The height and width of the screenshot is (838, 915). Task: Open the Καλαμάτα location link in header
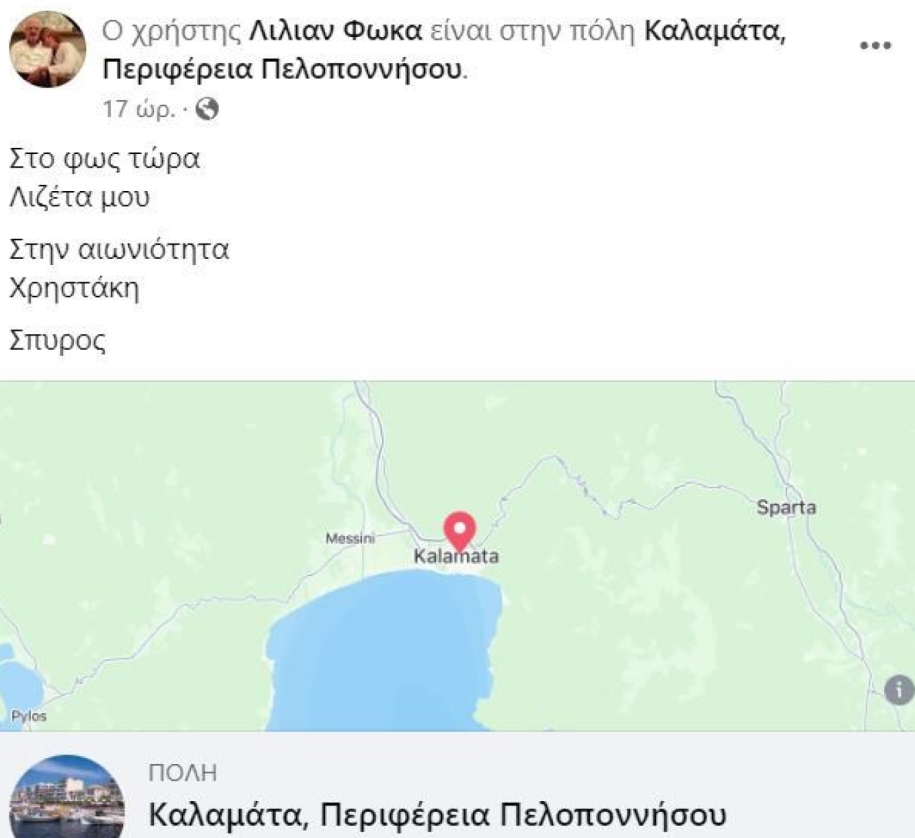714,32
